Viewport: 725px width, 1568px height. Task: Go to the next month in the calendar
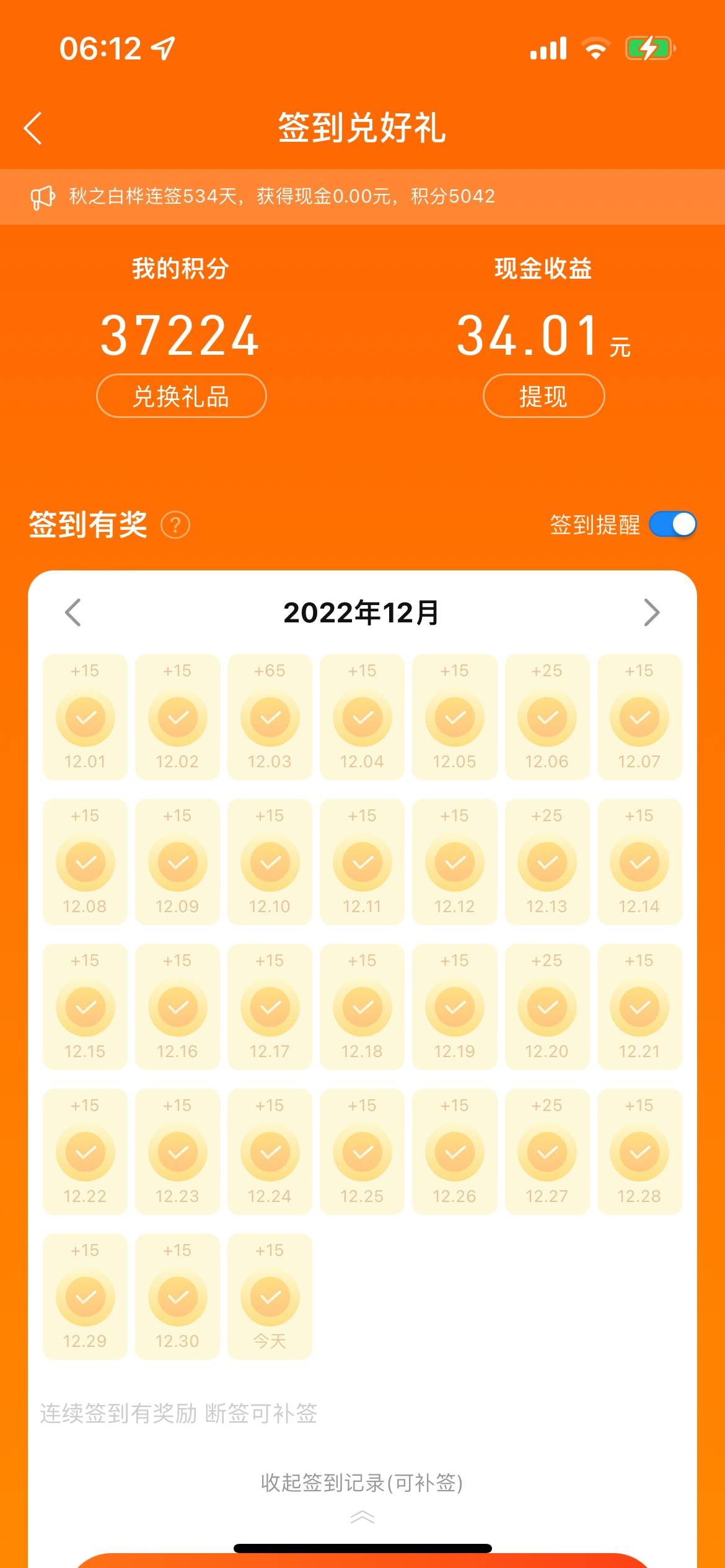pos(652,612)
